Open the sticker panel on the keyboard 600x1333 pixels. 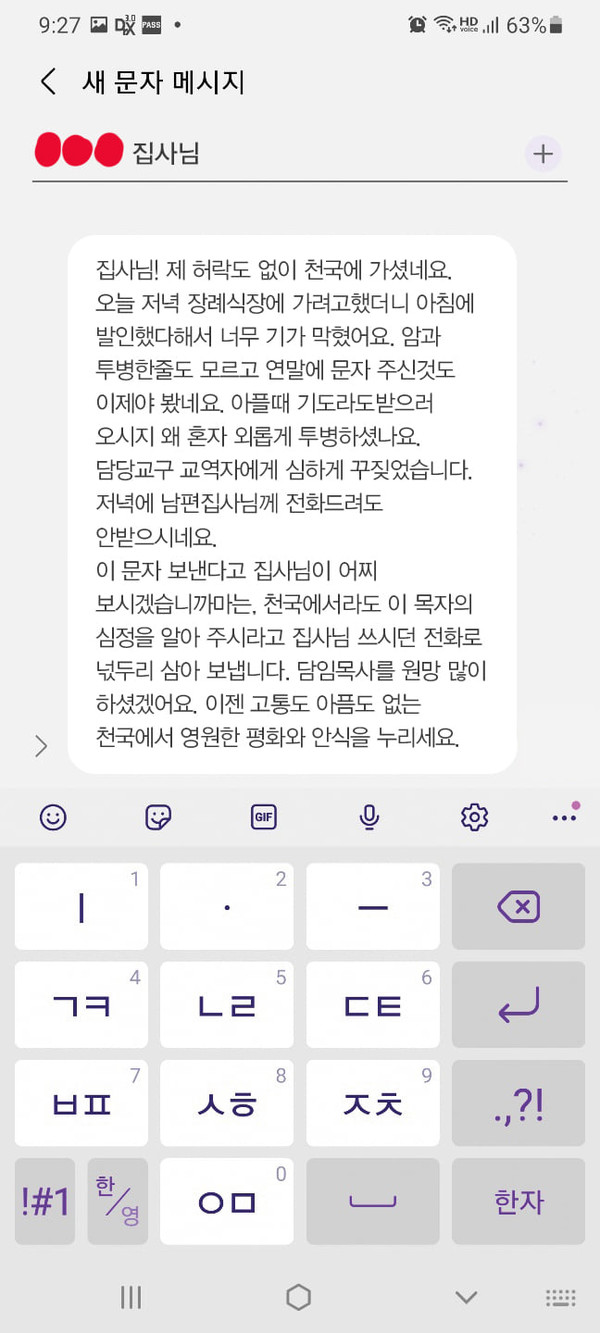tap(158, 817)
